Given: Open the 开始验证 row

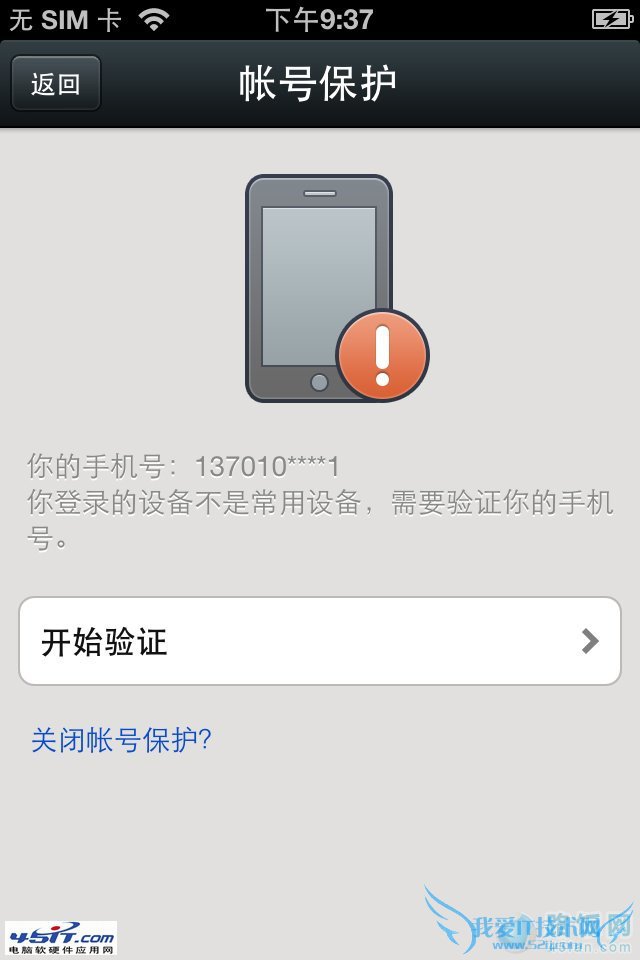Looking at the screenshot, I should pyautogui.click(x=320, y=641).
